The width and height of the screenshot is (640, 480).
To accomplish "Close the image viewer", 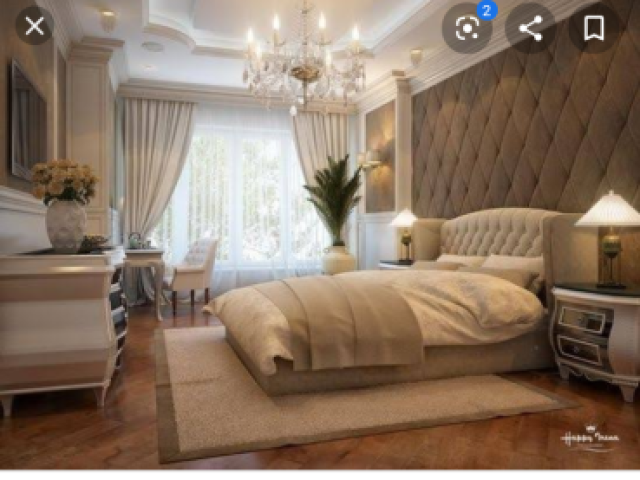I will pos(35,27).
